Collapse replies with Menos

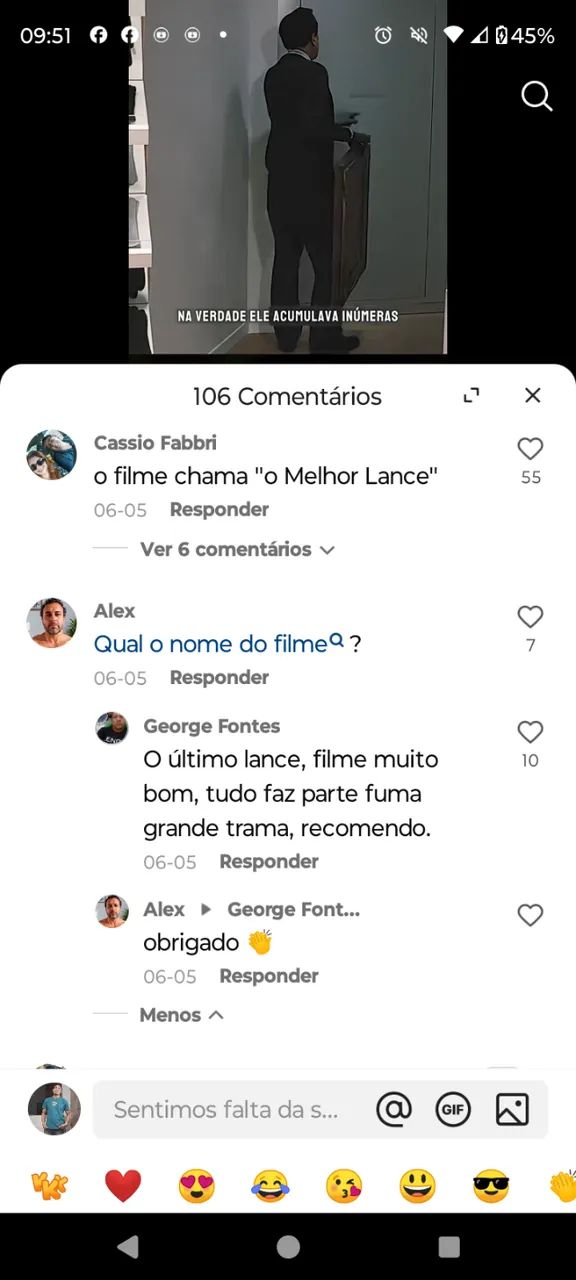181,1015
